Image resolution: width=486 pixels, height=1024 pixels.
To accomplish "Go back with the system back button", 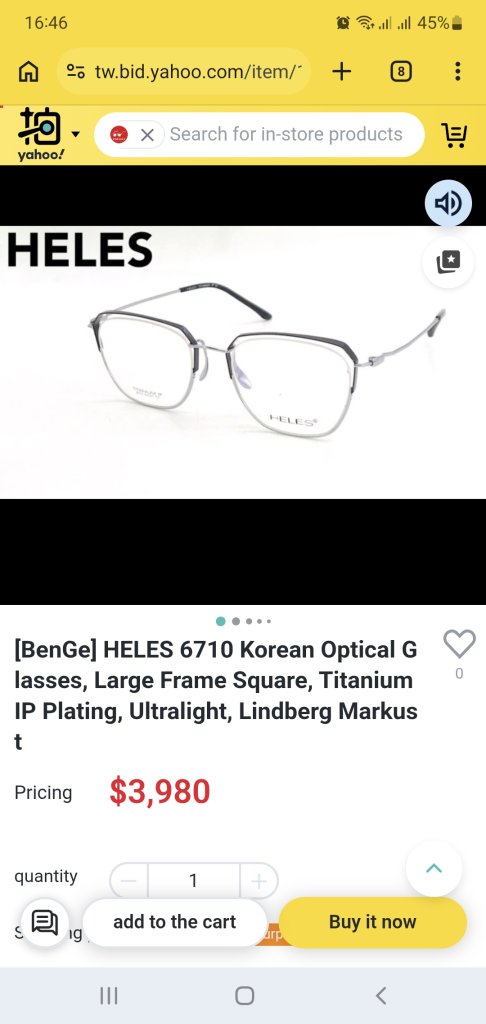I will 381,996.
